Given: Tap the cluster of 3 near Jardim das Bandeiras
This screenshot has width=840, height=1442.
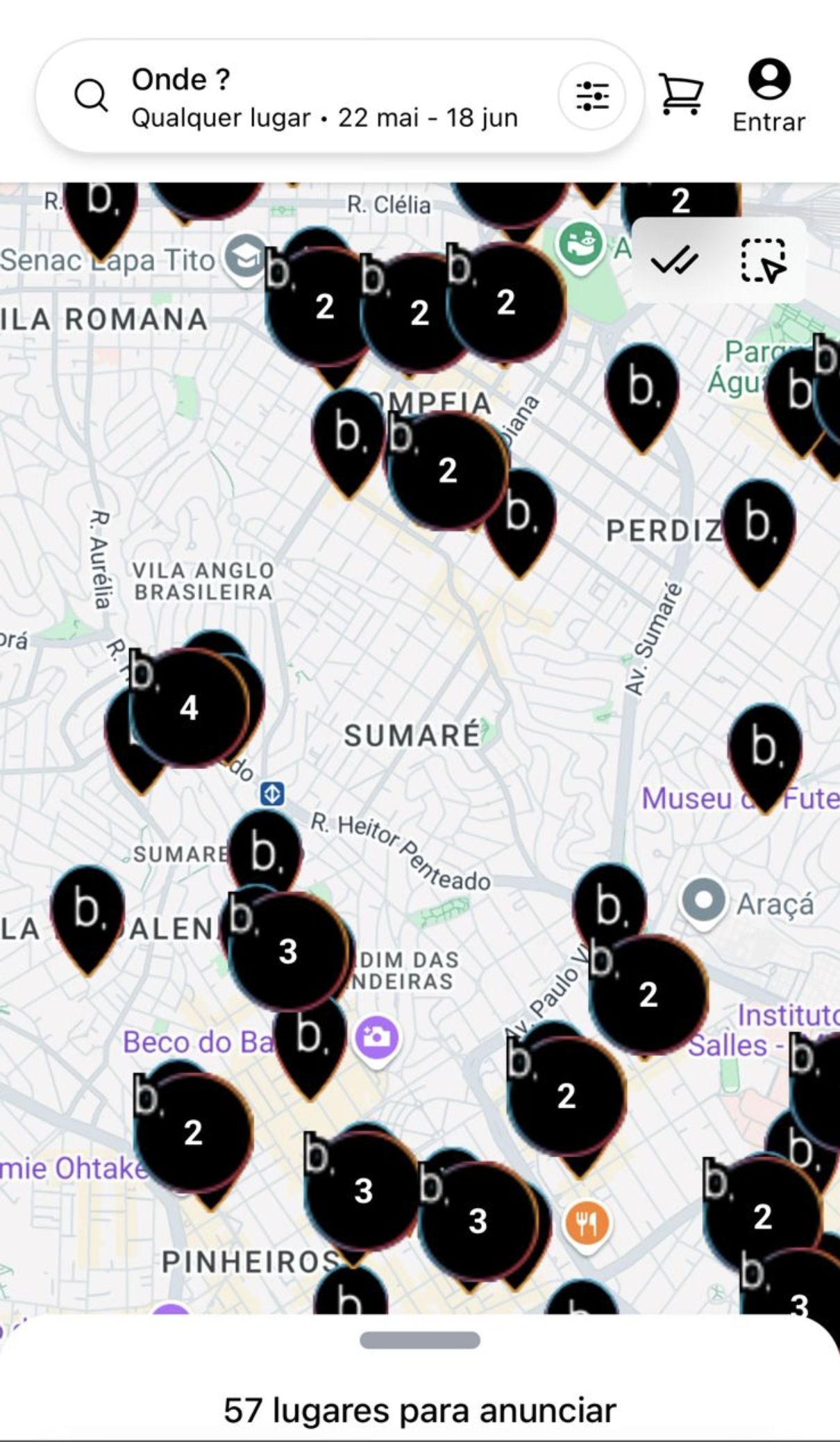Looking at the screenshot, I should tap(288, 951).
